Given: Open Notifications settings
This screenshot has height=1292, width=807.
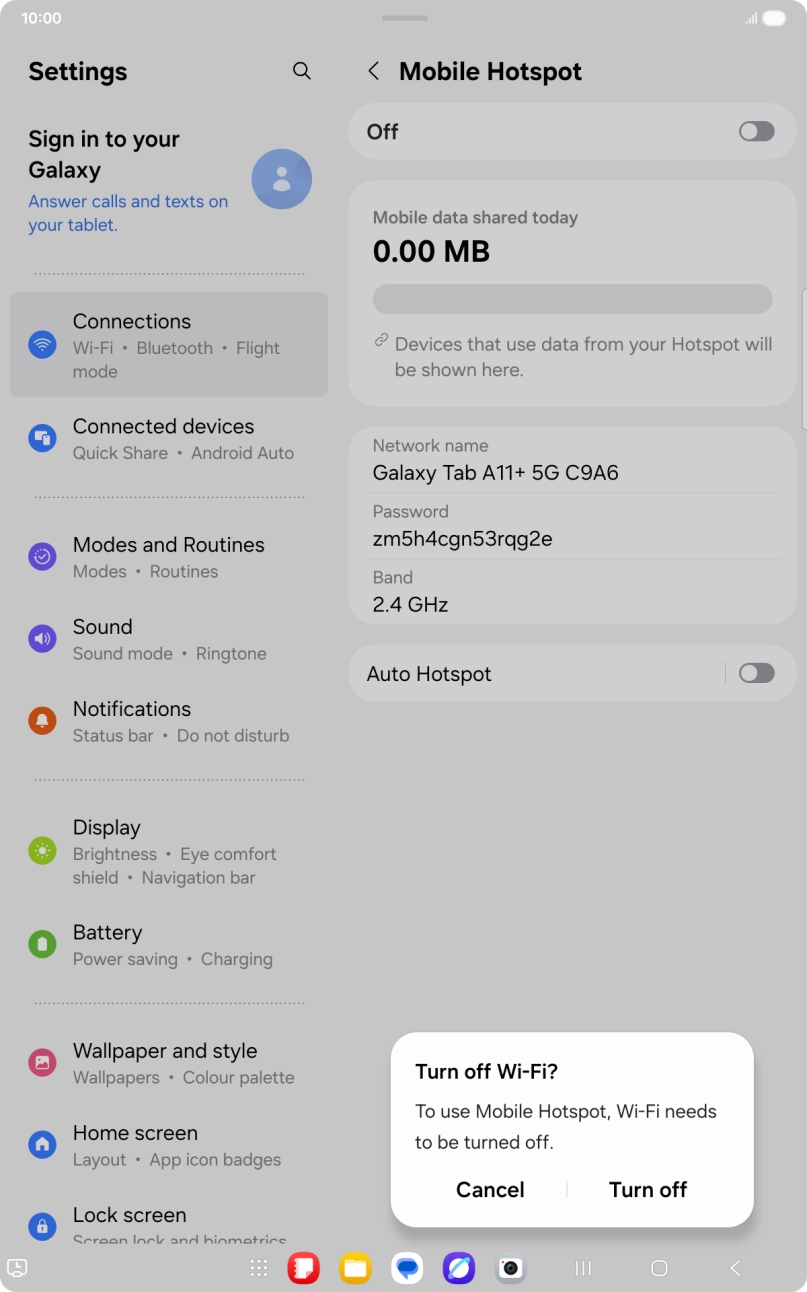Looking at the screenshot, I should (169, 721).
